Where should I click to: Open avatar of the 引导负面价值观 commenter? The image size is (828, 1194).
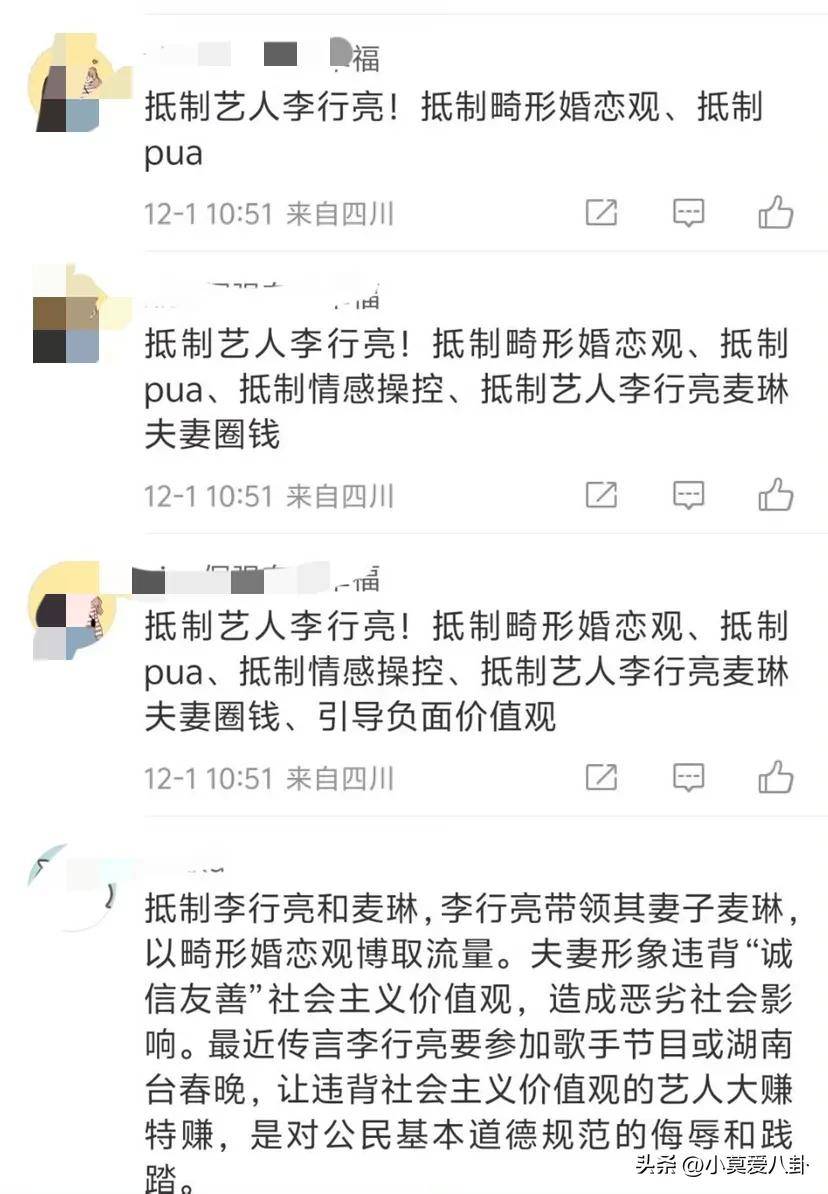pyautogui.click(x=70, y=611)
